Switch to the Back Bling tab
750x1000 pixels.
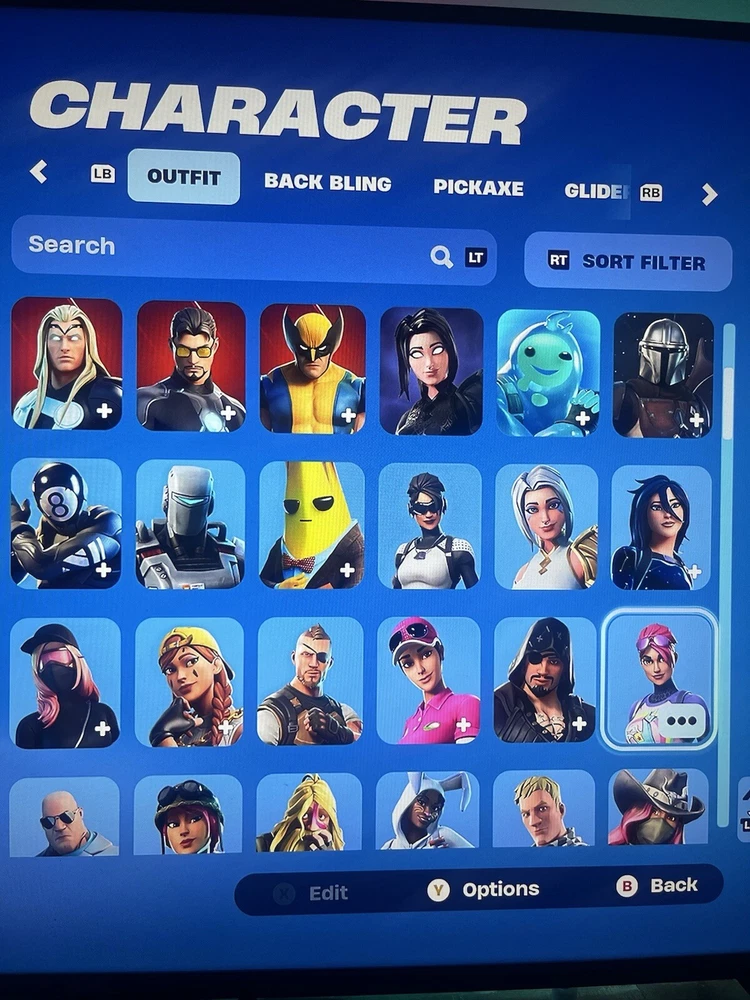click(x=327, y=182)
